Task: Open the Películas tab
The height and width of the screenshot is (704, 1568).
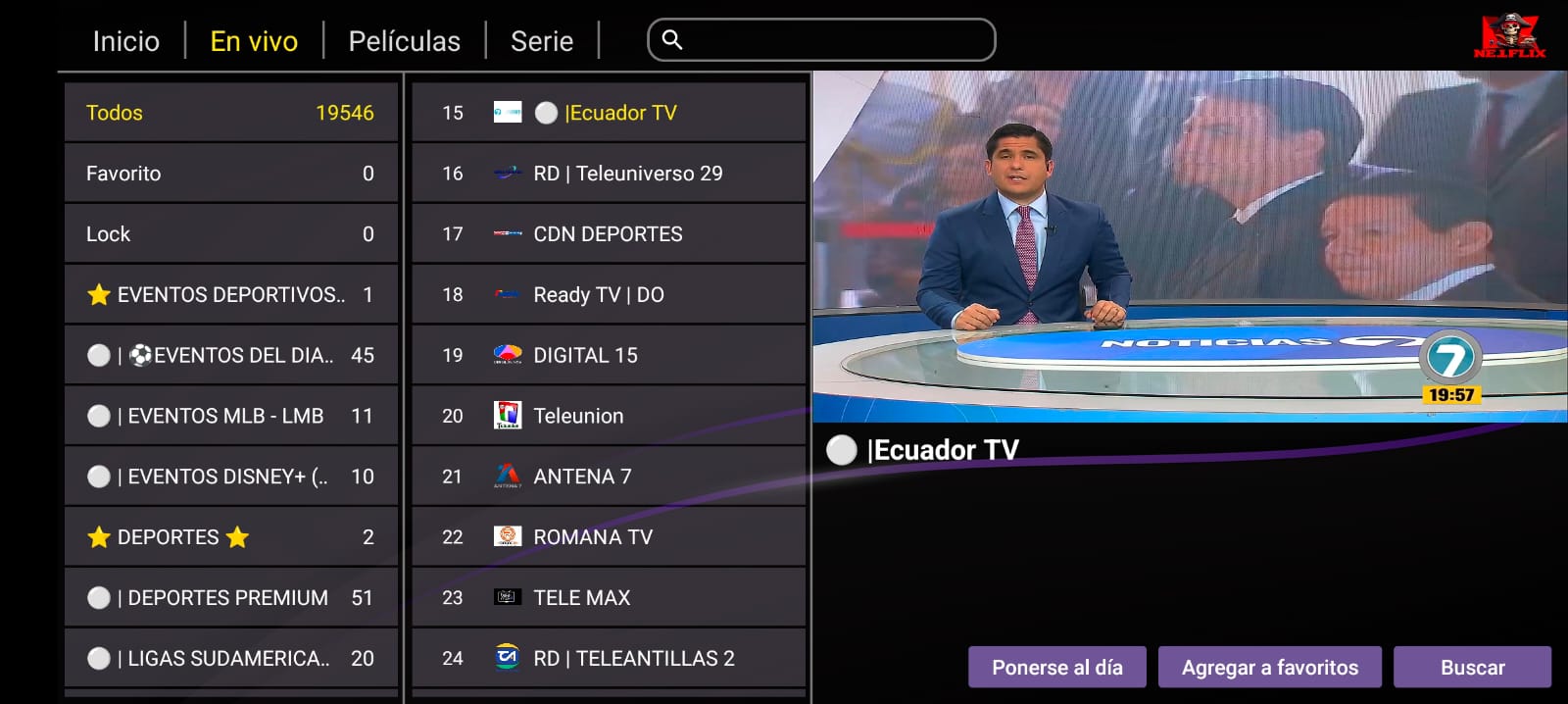Action: pos(404,41)
